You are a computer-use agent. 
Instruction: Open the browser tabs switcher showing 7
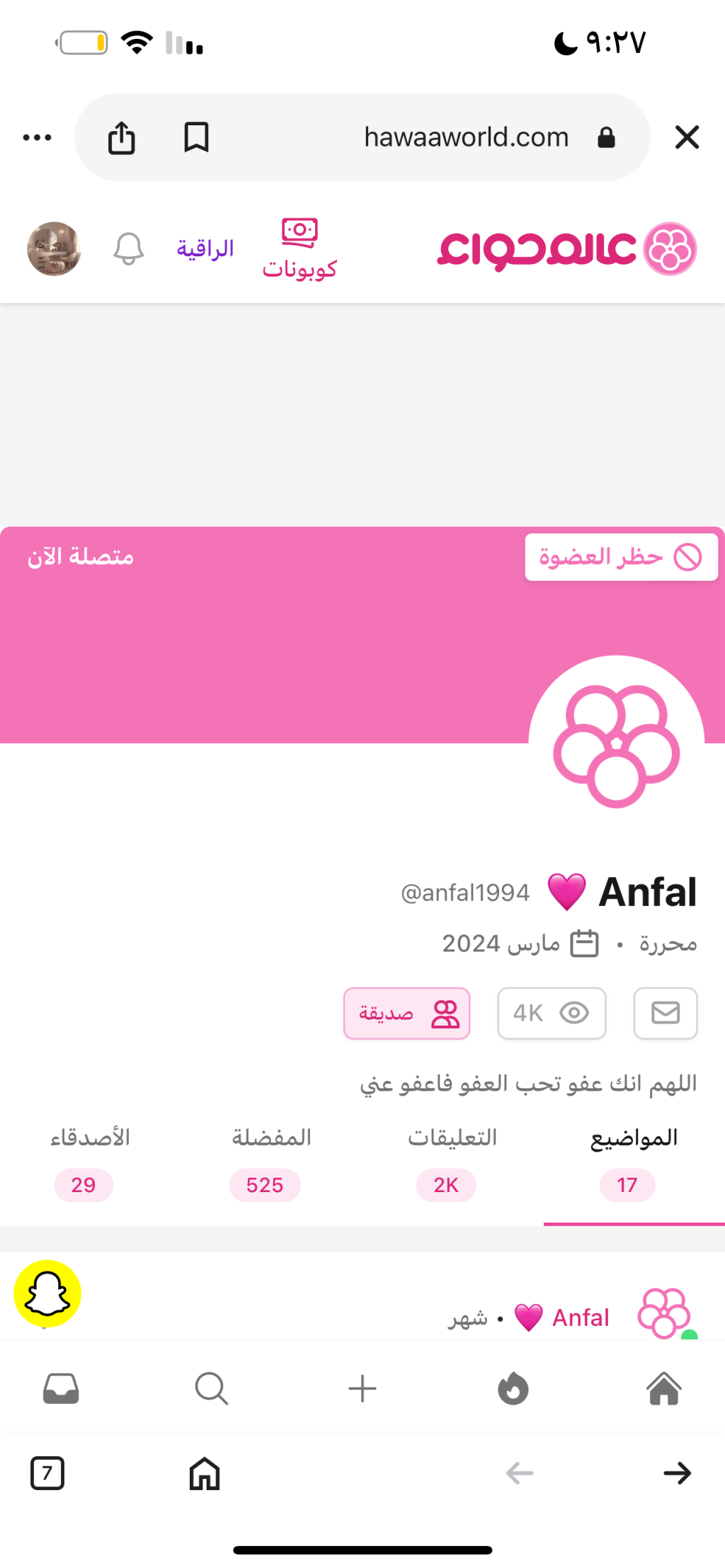[47, 1473]
